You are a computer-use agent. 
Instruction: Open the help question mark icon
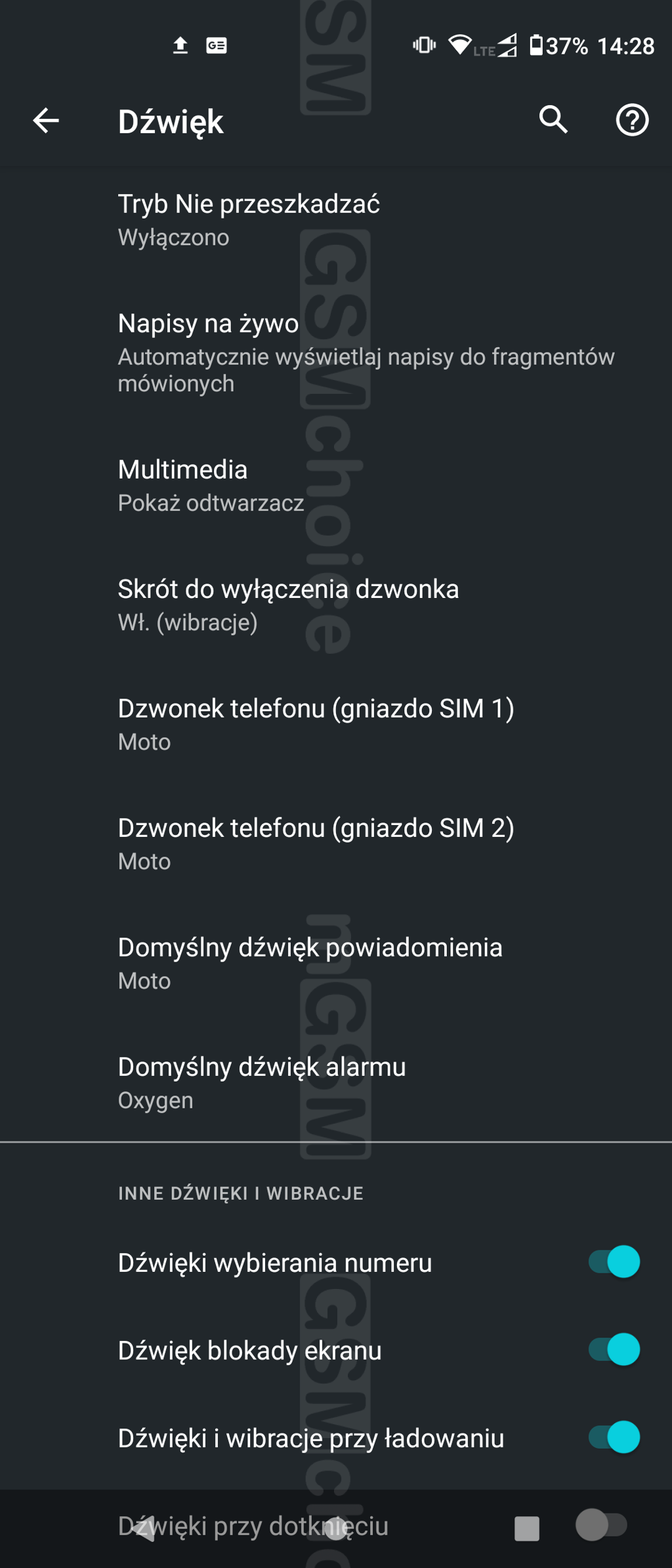(632, 120)
